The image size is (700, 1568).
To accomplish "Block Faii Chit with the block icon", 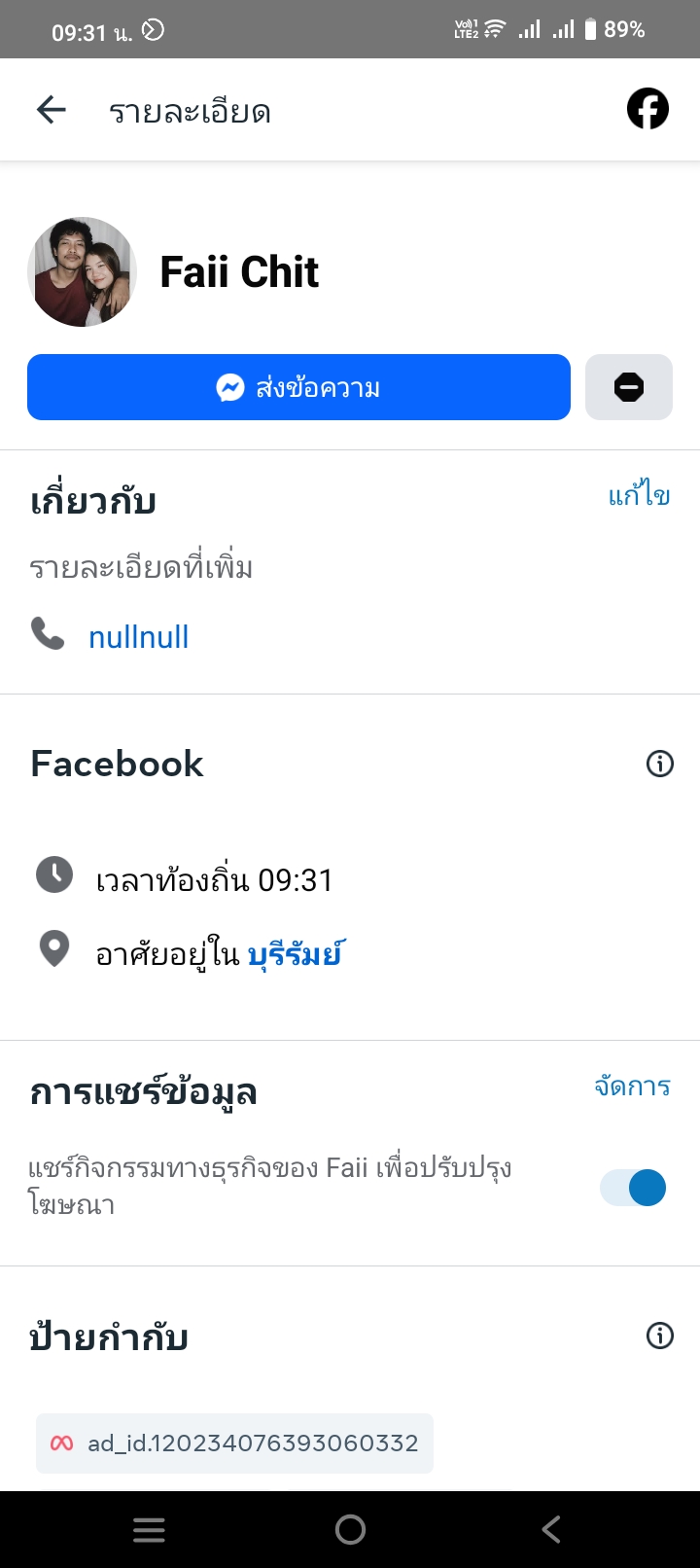I will tap(629, 387).
